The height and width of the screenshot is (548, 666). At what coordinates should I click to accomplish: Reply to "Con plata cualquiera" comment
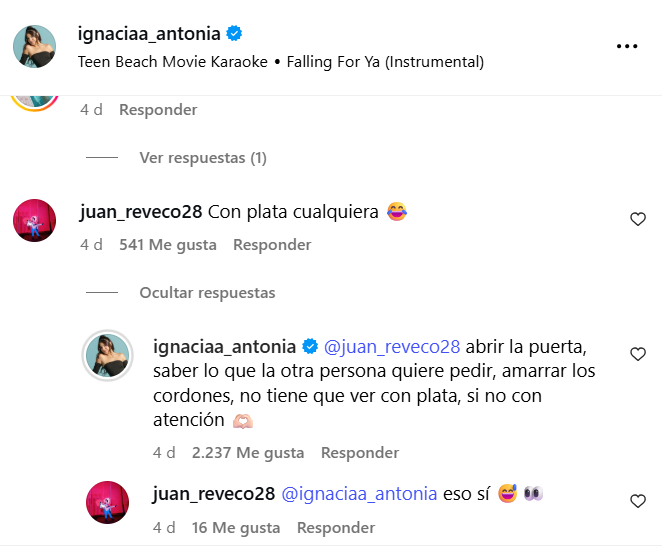pyautogui.click(x=272, y=244)
